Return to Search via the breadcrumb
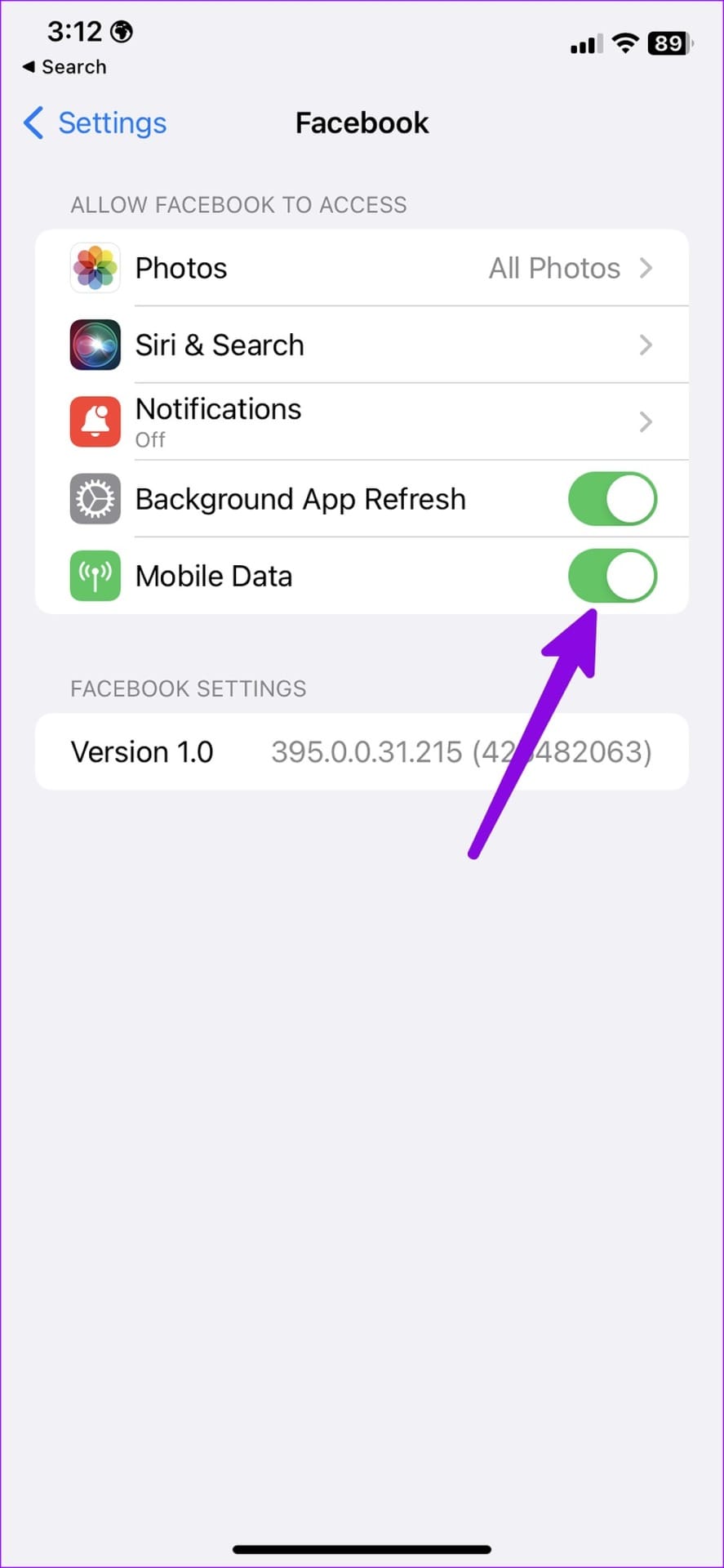724x1568 pixels. coord(64,67)
